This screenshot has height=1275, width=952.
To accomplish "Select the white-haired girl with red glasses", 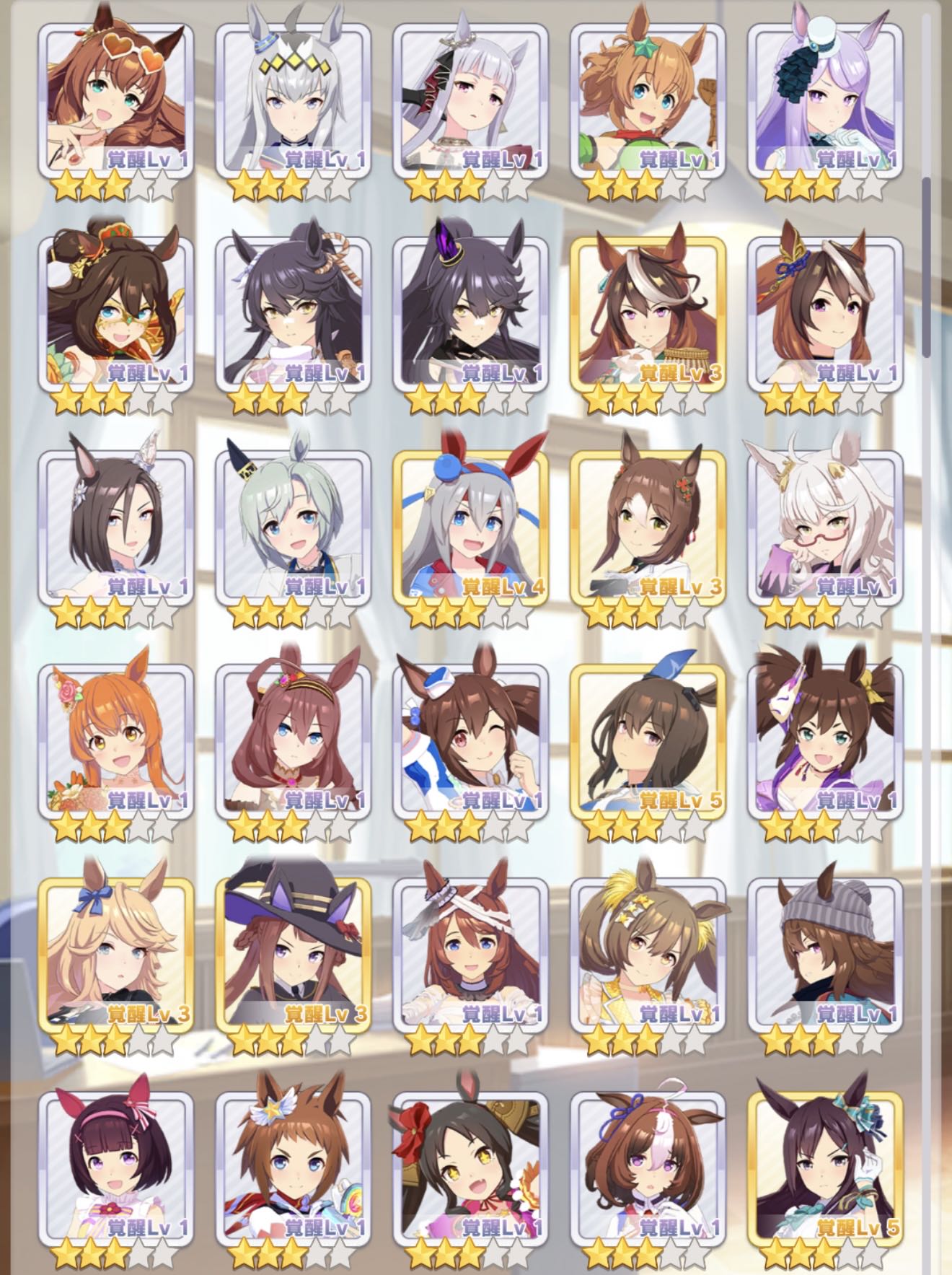I will click(825, 527).
